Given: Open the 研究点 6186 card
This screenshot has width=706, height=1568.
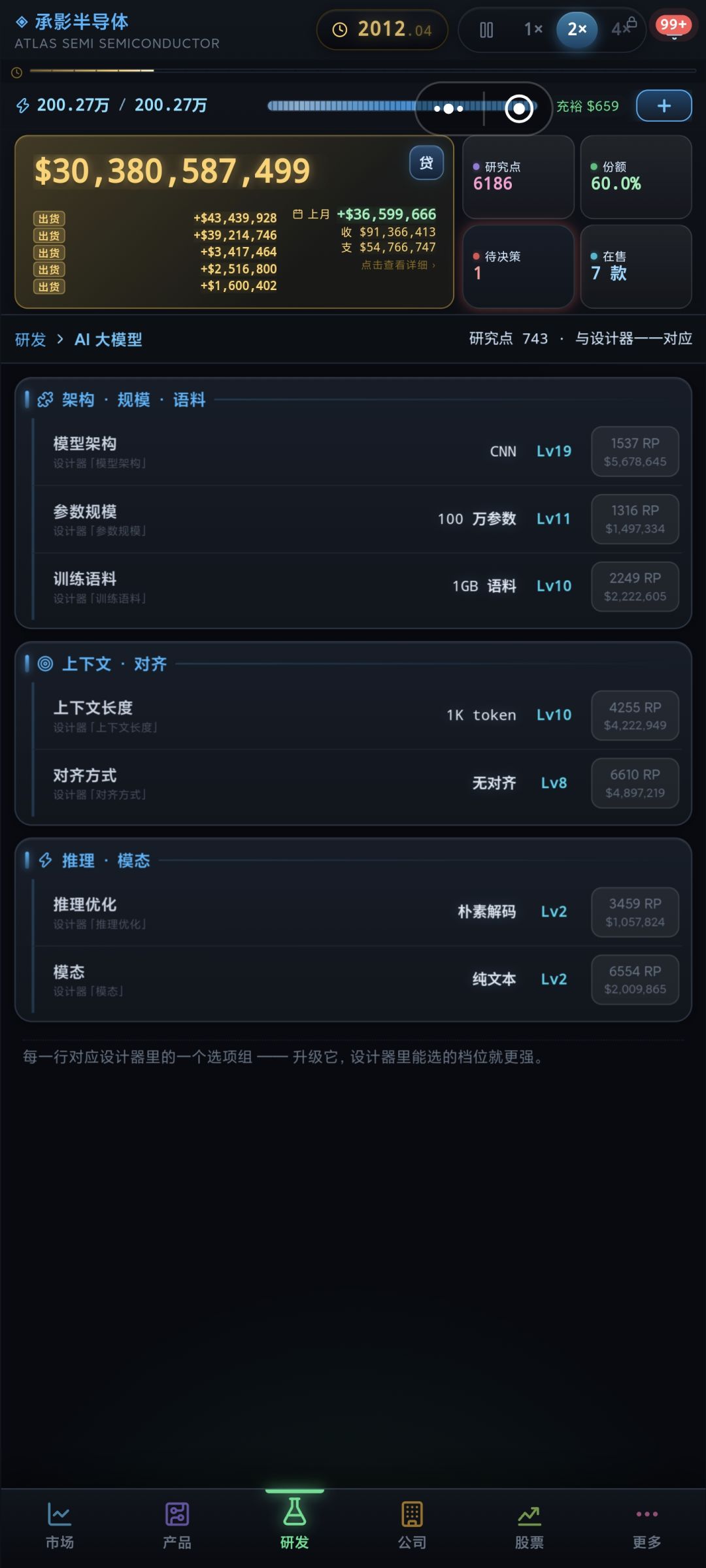Looking at the screenshot, I should pyautogui.click(x=518, y=177).
